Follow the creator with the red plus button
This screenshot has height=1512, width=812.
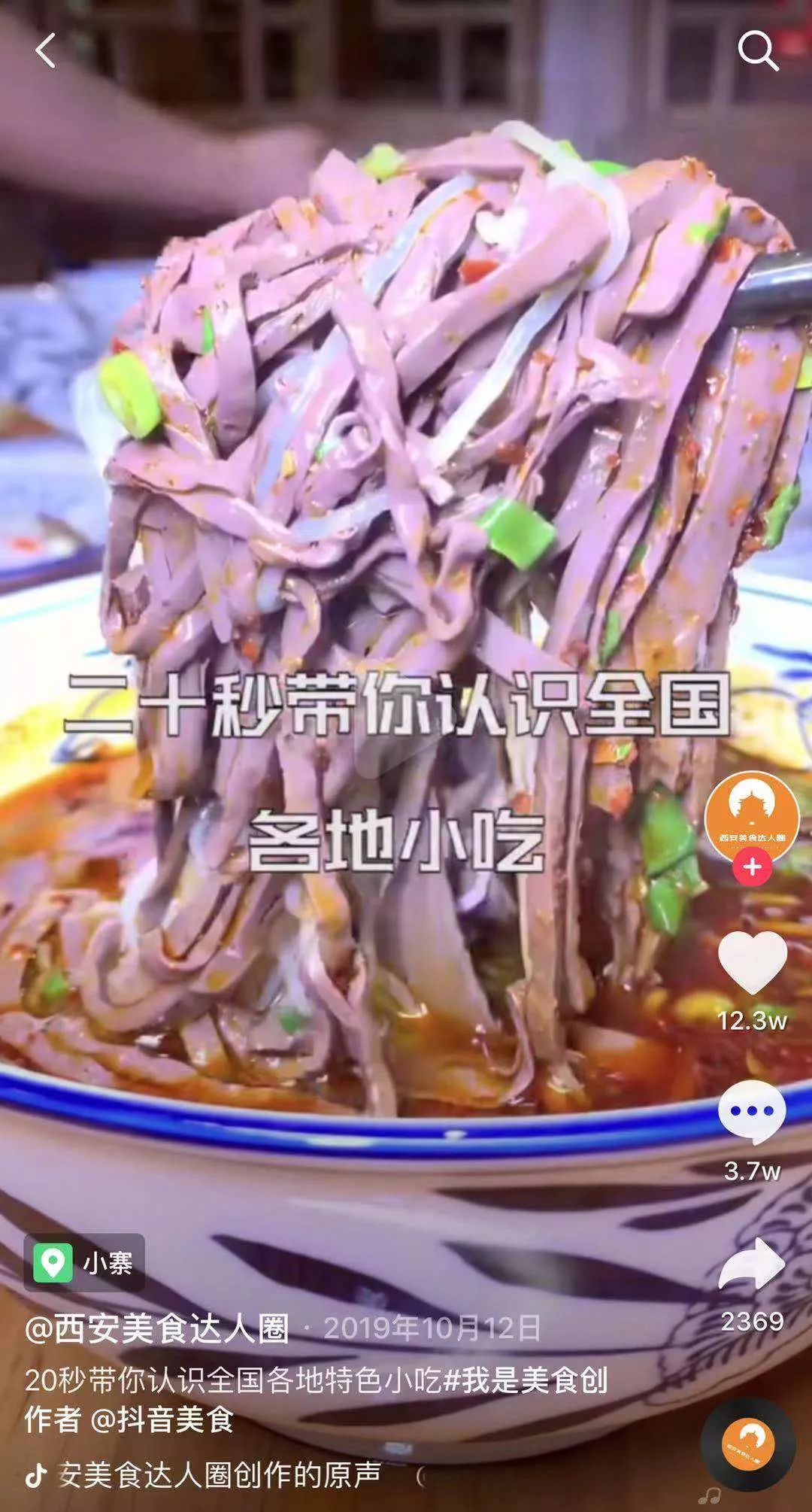[752, 867]
